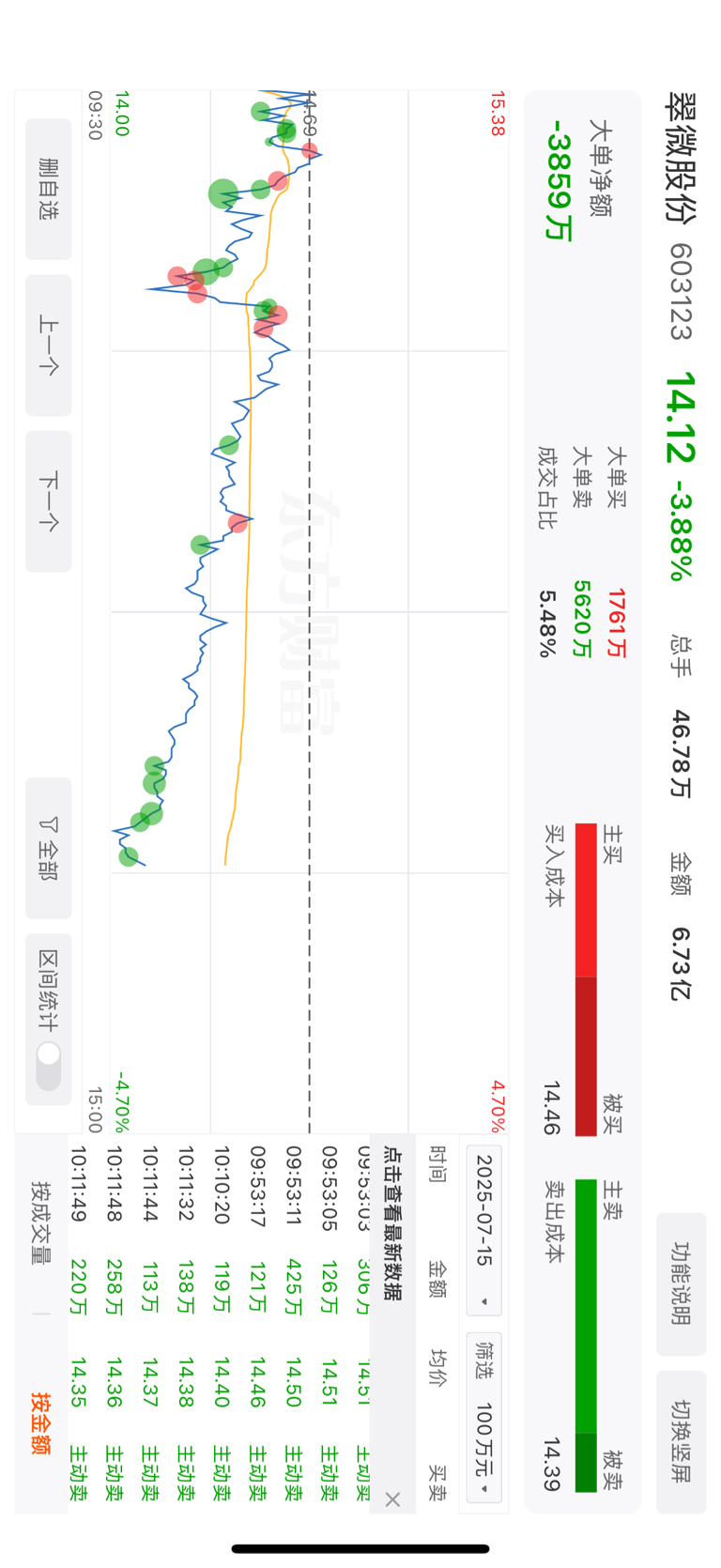Open the 筛选 100万元 dropdown
The height and width of the screenshot is (1568, 721).
pyautogui.click(x=483, y=1417)
